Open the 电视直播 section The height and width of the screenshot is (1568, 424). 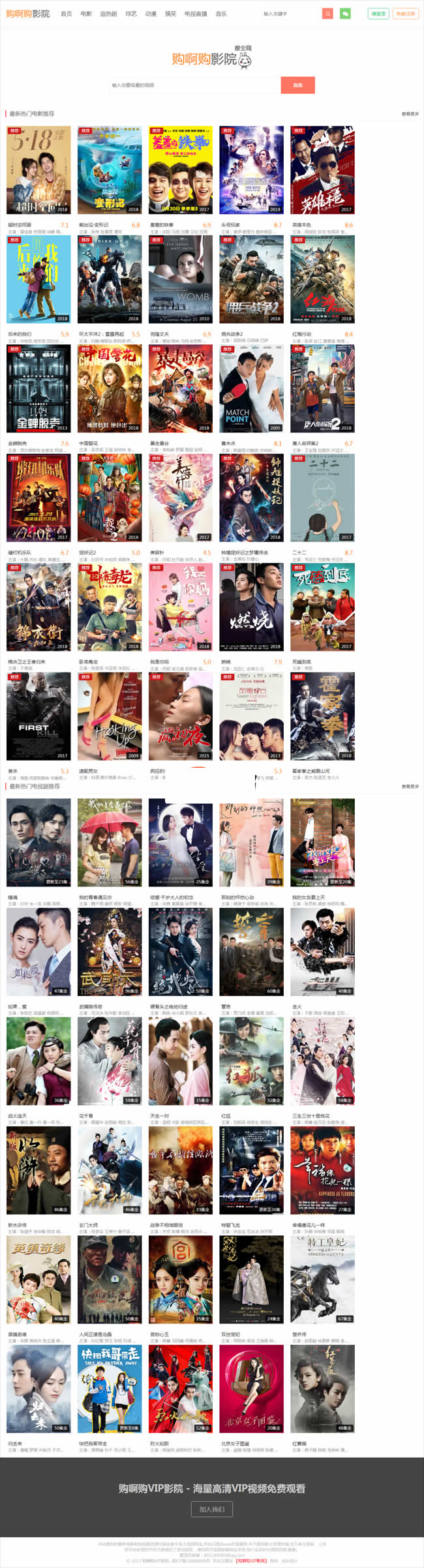click(196, 14)
